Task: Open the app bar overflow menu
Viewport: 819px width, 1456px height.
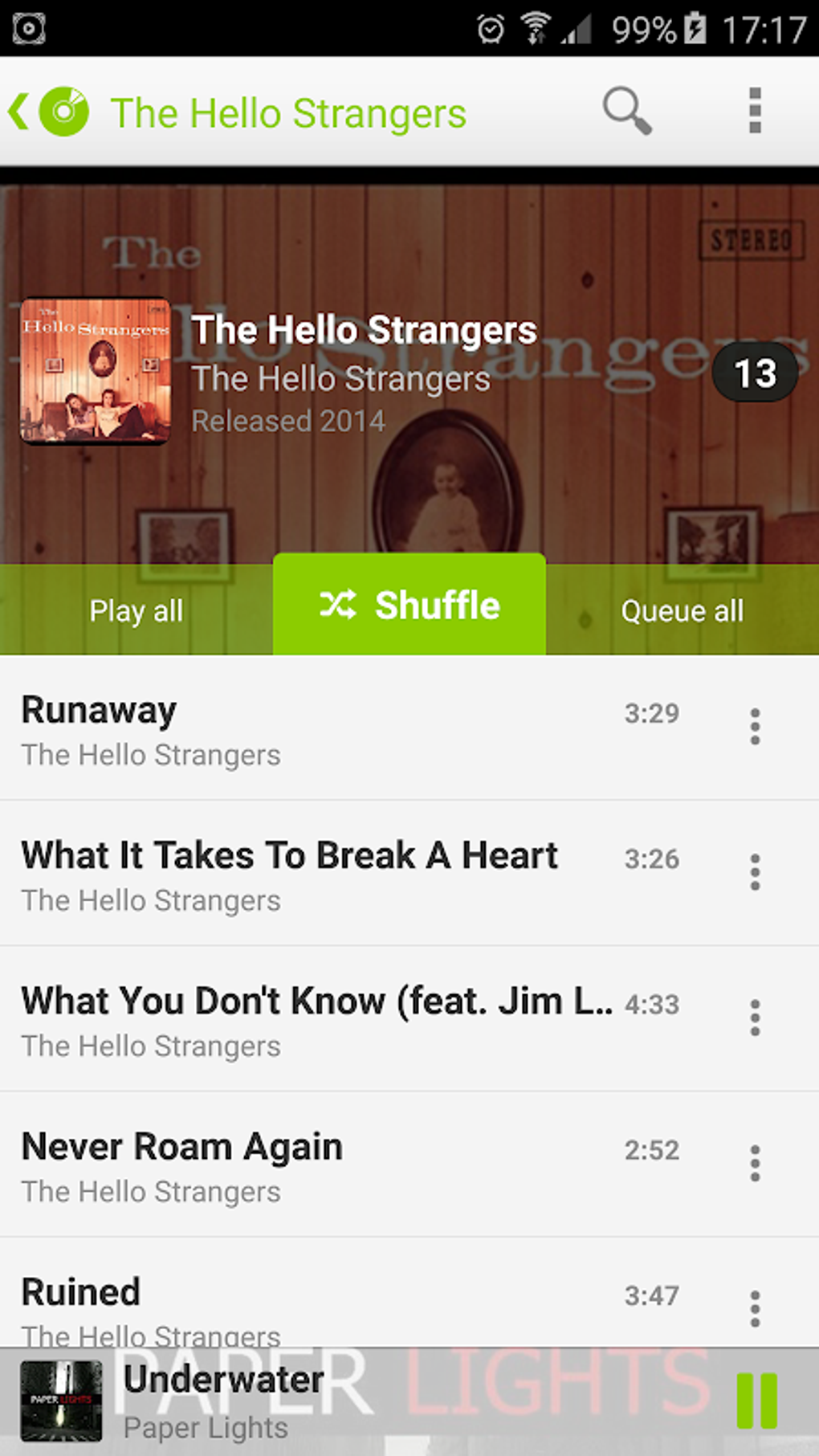Action: click(755, 111)
